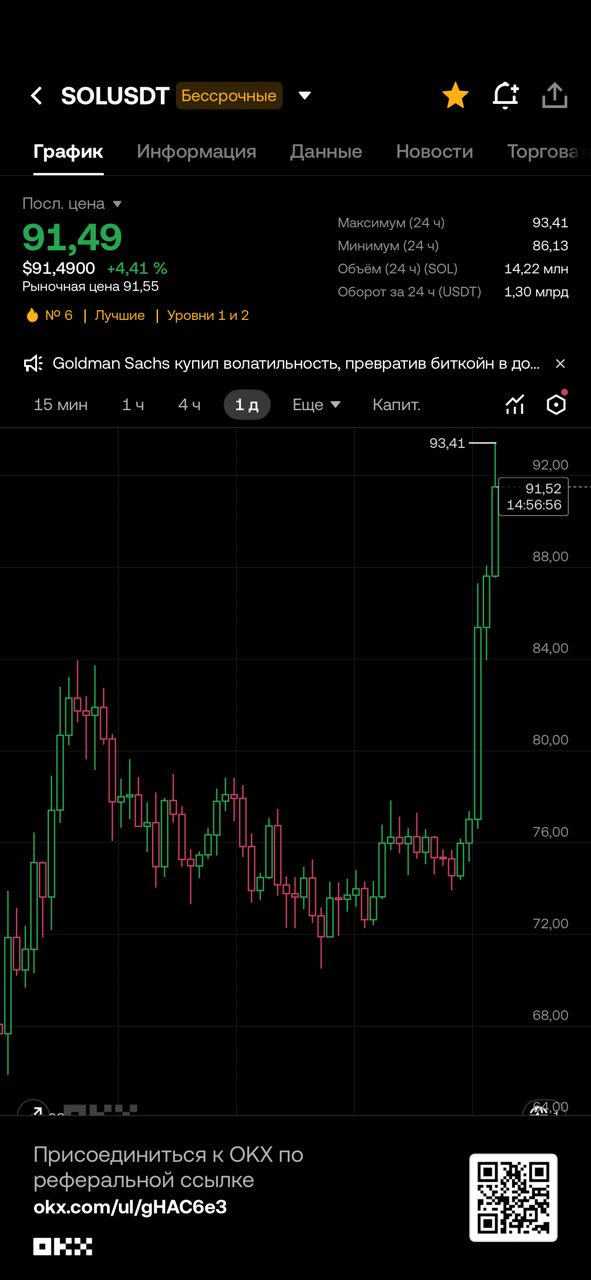Switch the chart to Капит. view

pos(396,405)
